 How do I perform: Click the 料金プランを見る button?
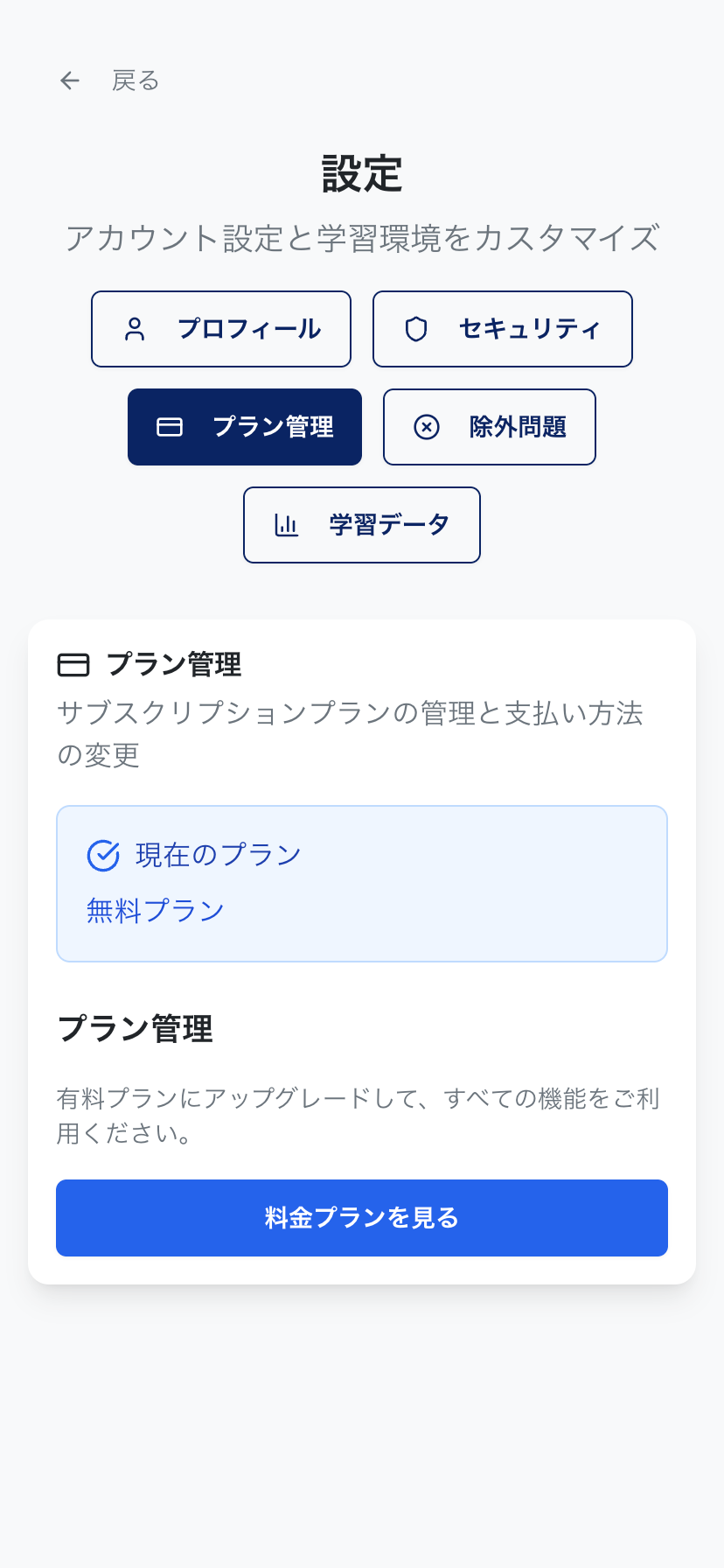tap(361, 1217)
